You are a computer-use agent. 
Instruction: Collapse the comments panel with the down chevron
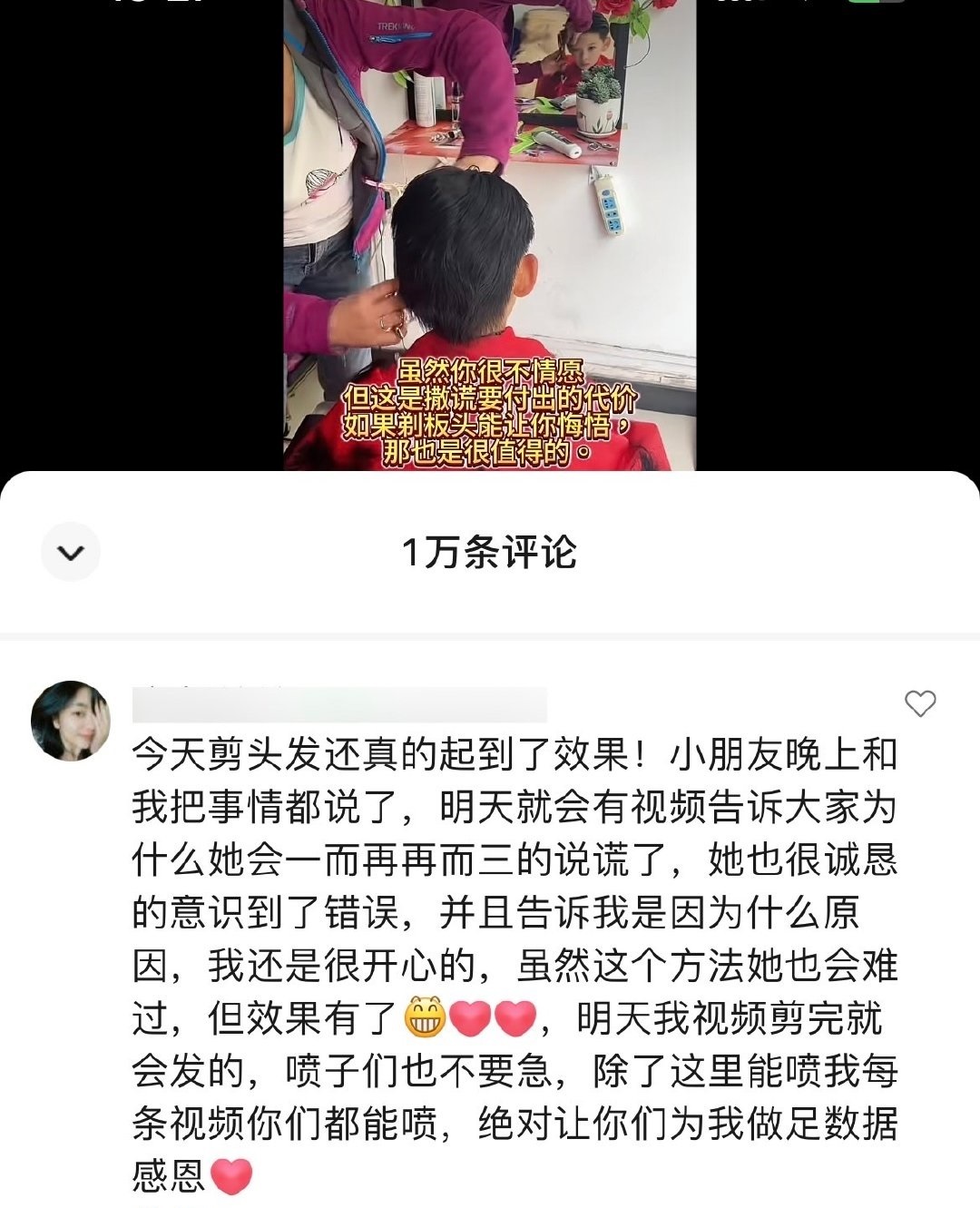click(x=71, y=552)
